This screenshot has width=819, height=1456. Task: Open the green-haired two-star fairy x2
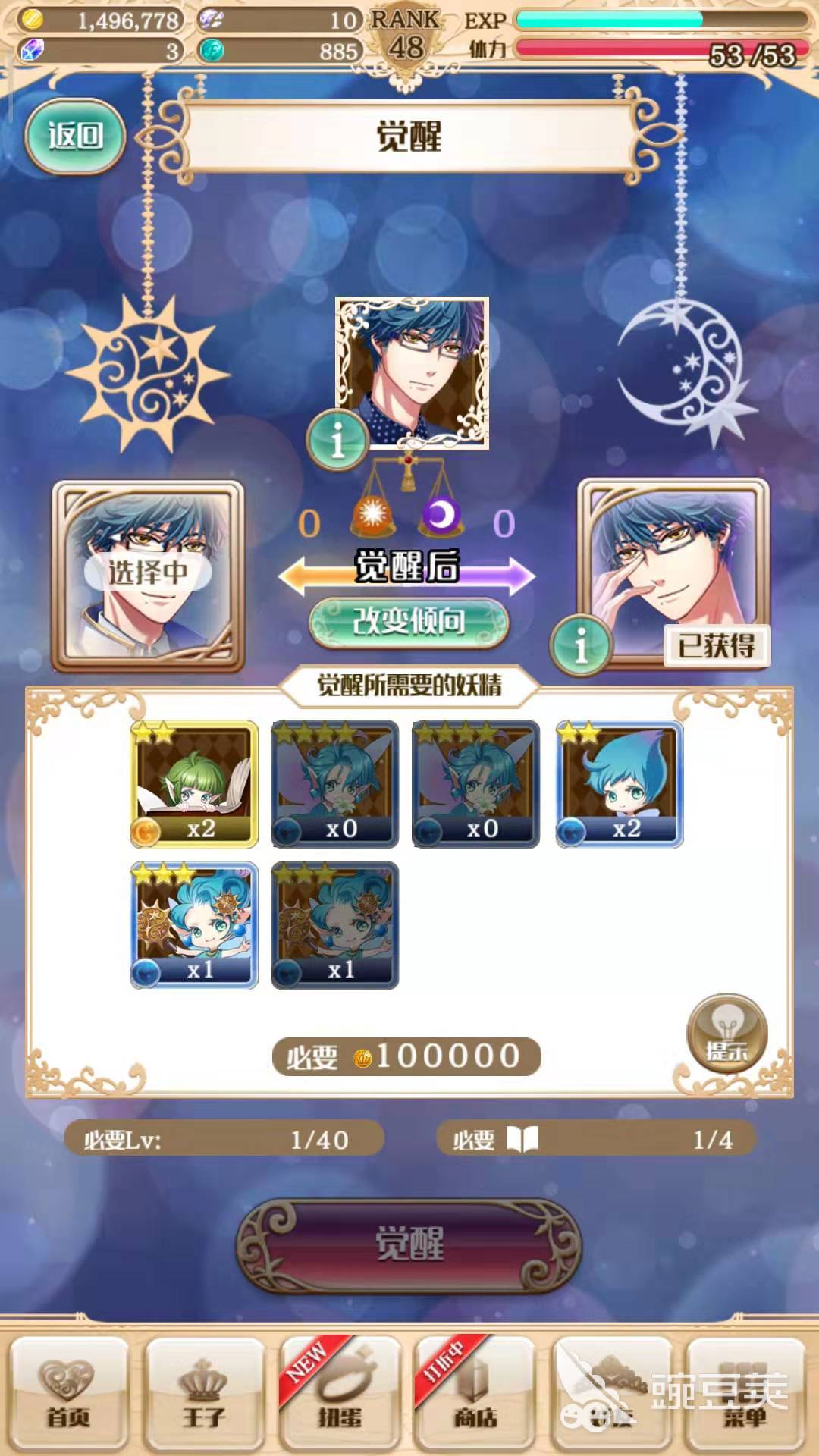pos(194,784)
